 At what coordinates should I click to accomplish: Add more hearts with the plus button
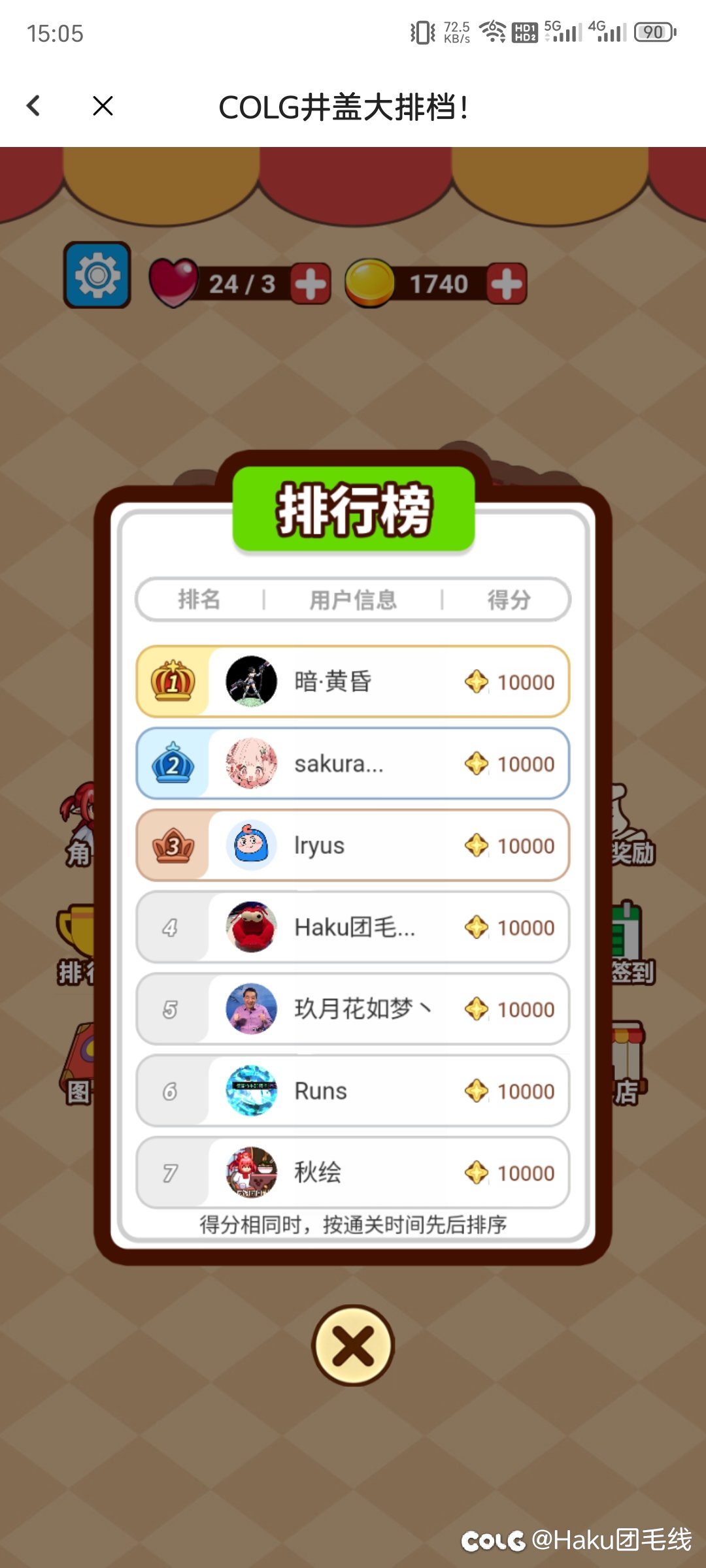pos(311,284)
